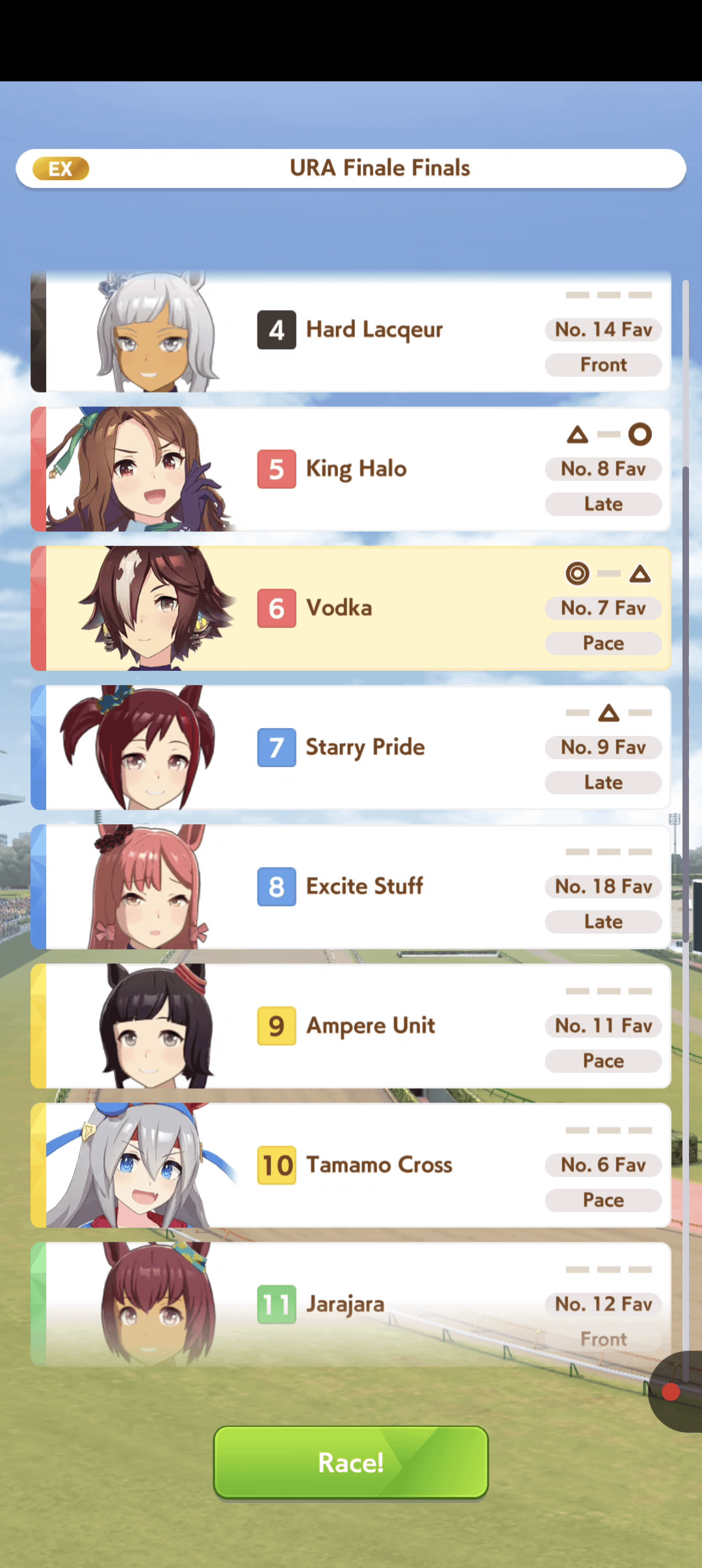View Vodka's highlighted entry

[x=351, y=608]
